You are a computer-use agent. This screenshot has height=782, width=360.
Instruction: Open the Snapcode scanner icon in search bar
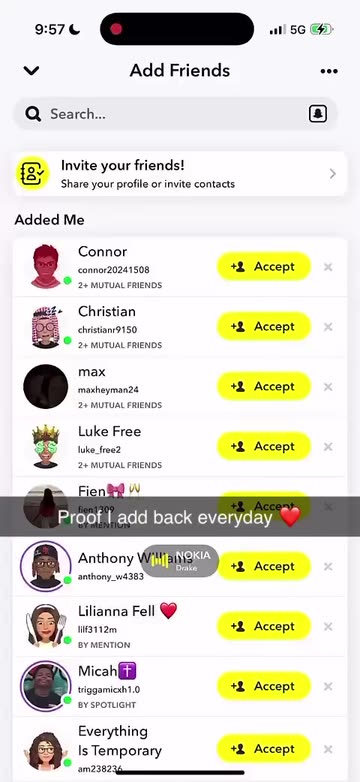coord(318,114)
